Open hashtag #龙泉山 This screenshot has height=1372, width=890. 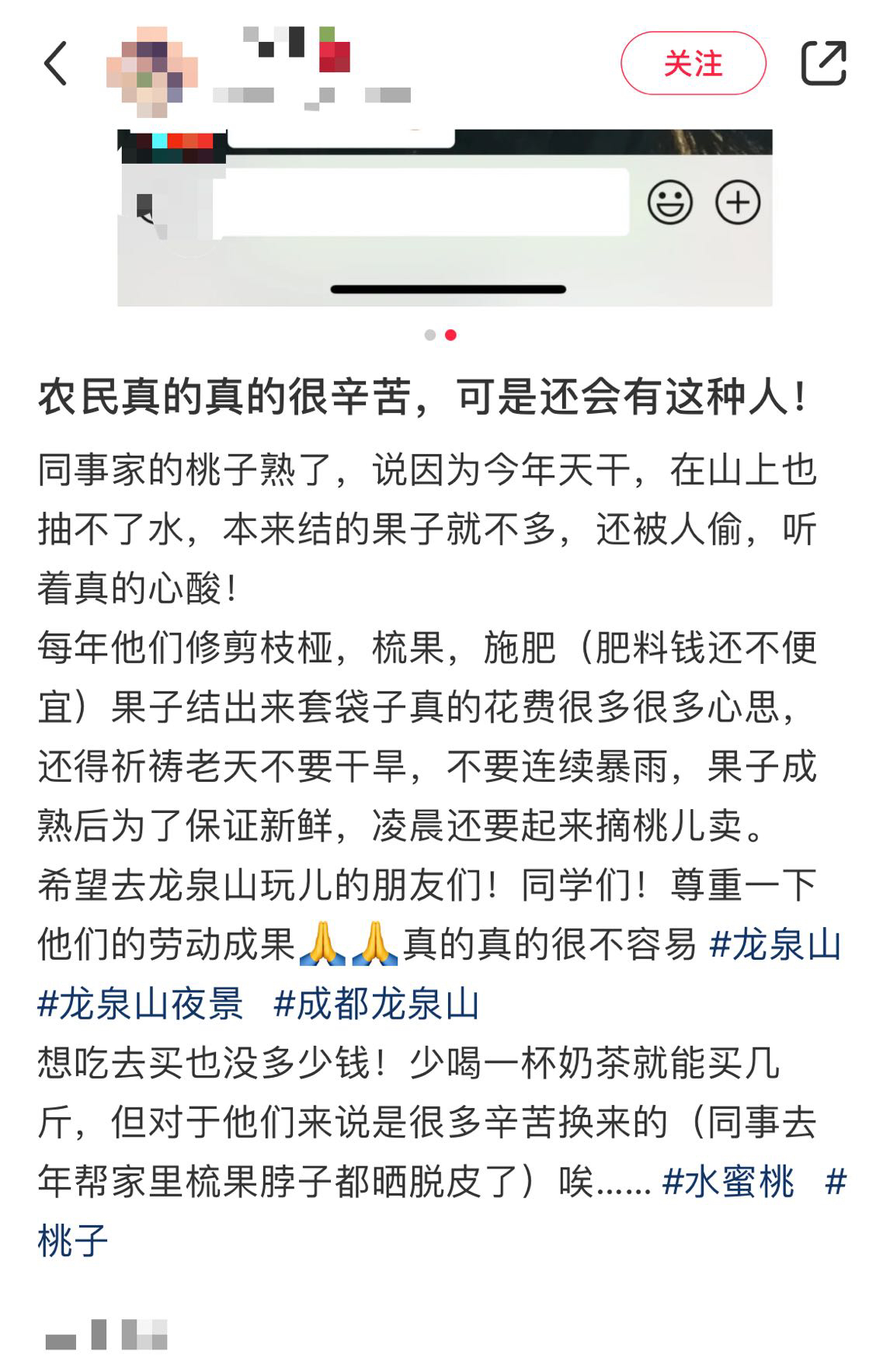[775, 946]
